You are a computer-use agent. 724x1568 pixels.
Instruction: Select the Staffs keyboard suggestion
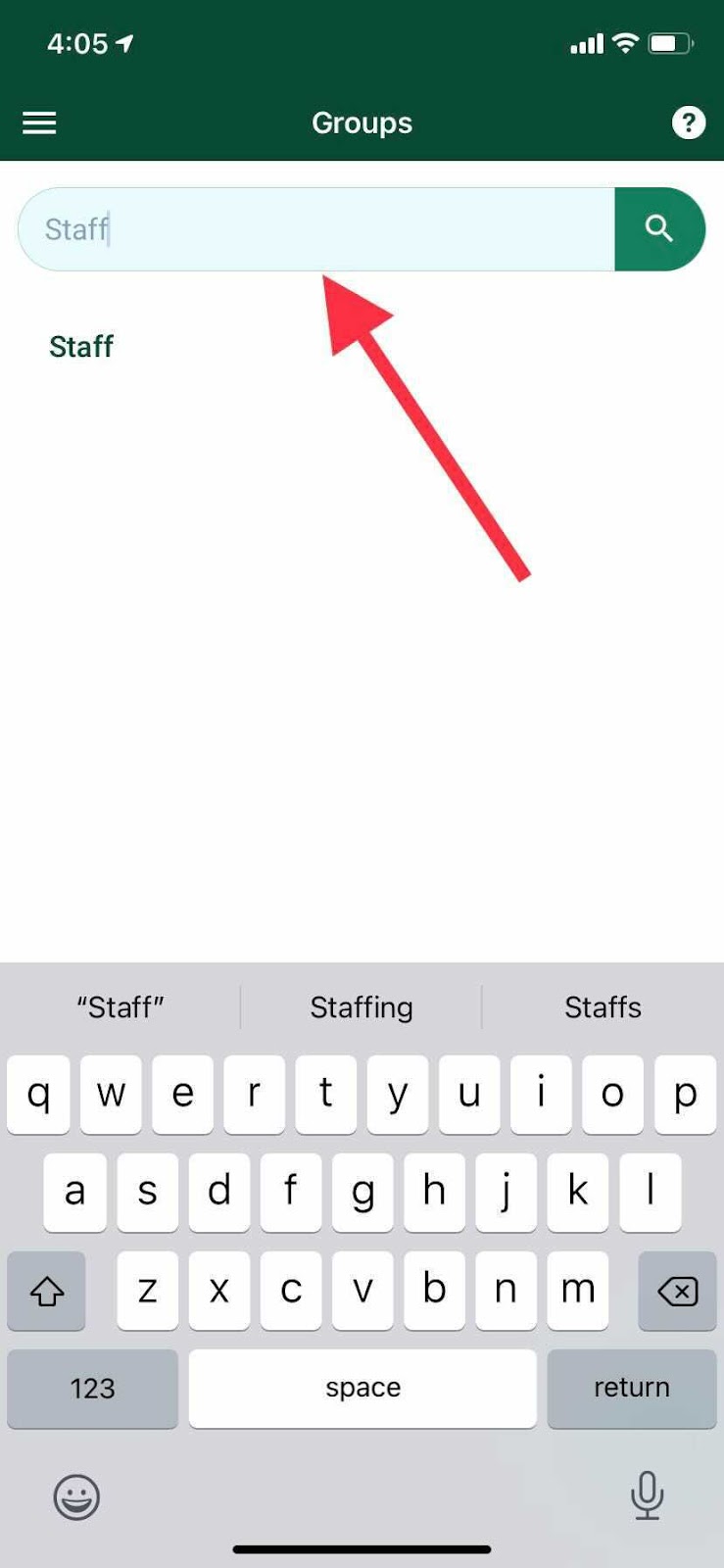tap(603, 1007)
